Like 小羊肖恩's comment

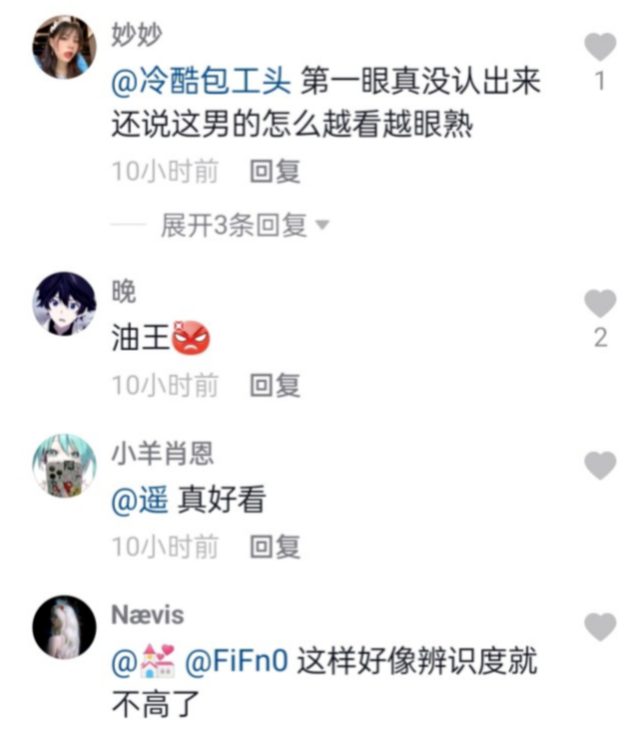click(600, 465)
